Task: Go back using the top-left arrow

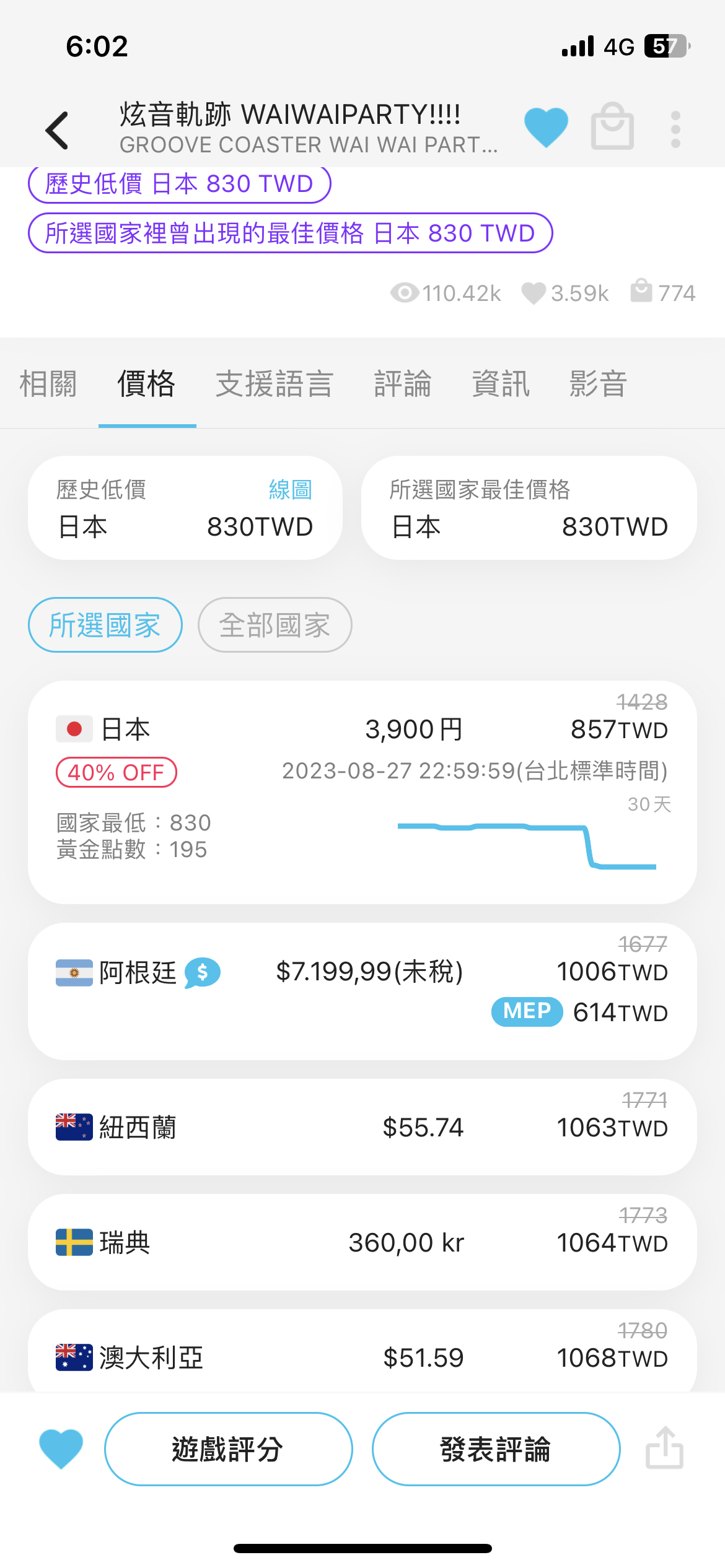Action: click(x=57, y=130)
